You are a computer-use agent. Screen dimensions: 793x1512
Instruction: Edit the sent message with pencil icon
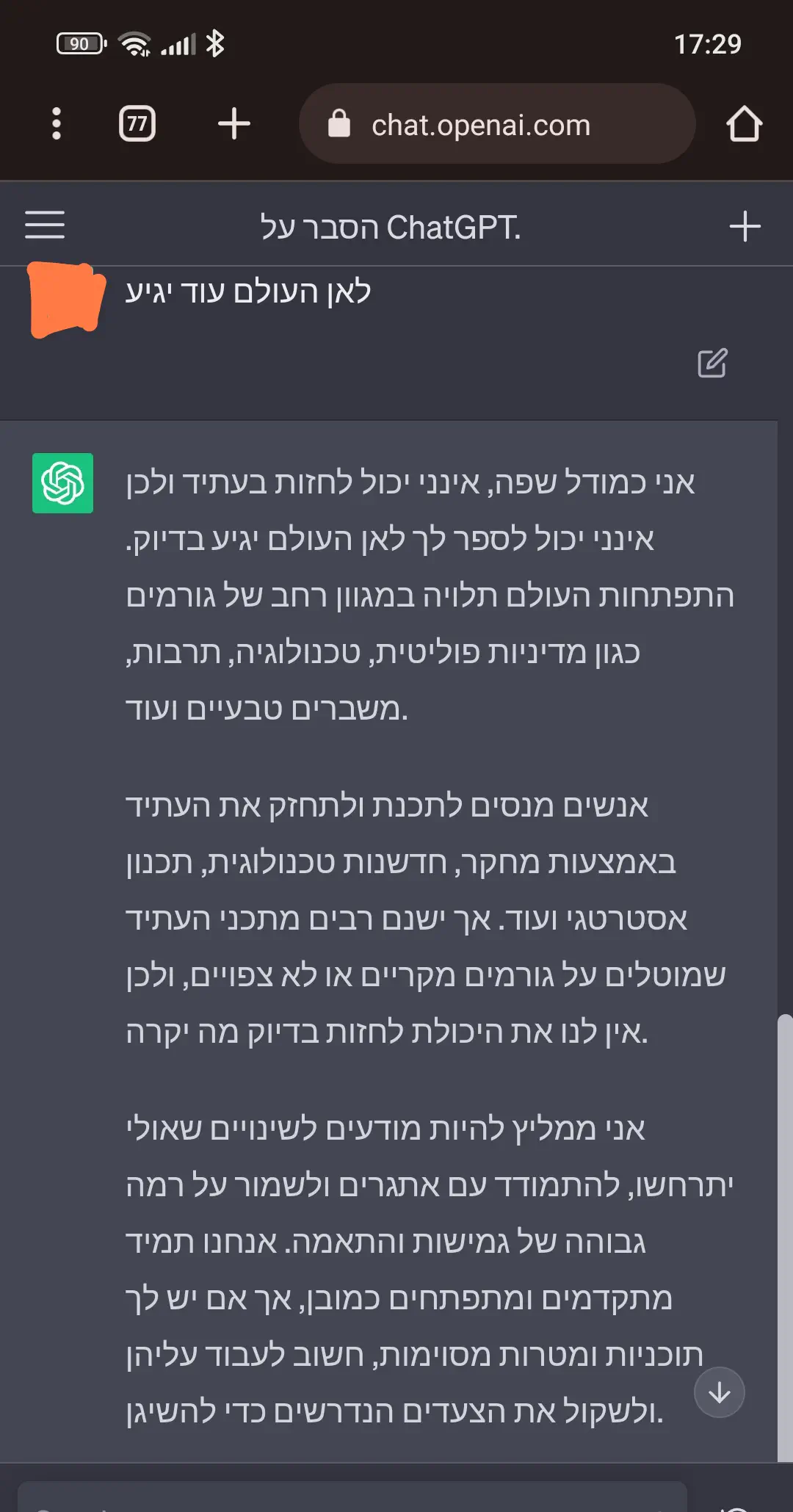(x=712, y=363)
